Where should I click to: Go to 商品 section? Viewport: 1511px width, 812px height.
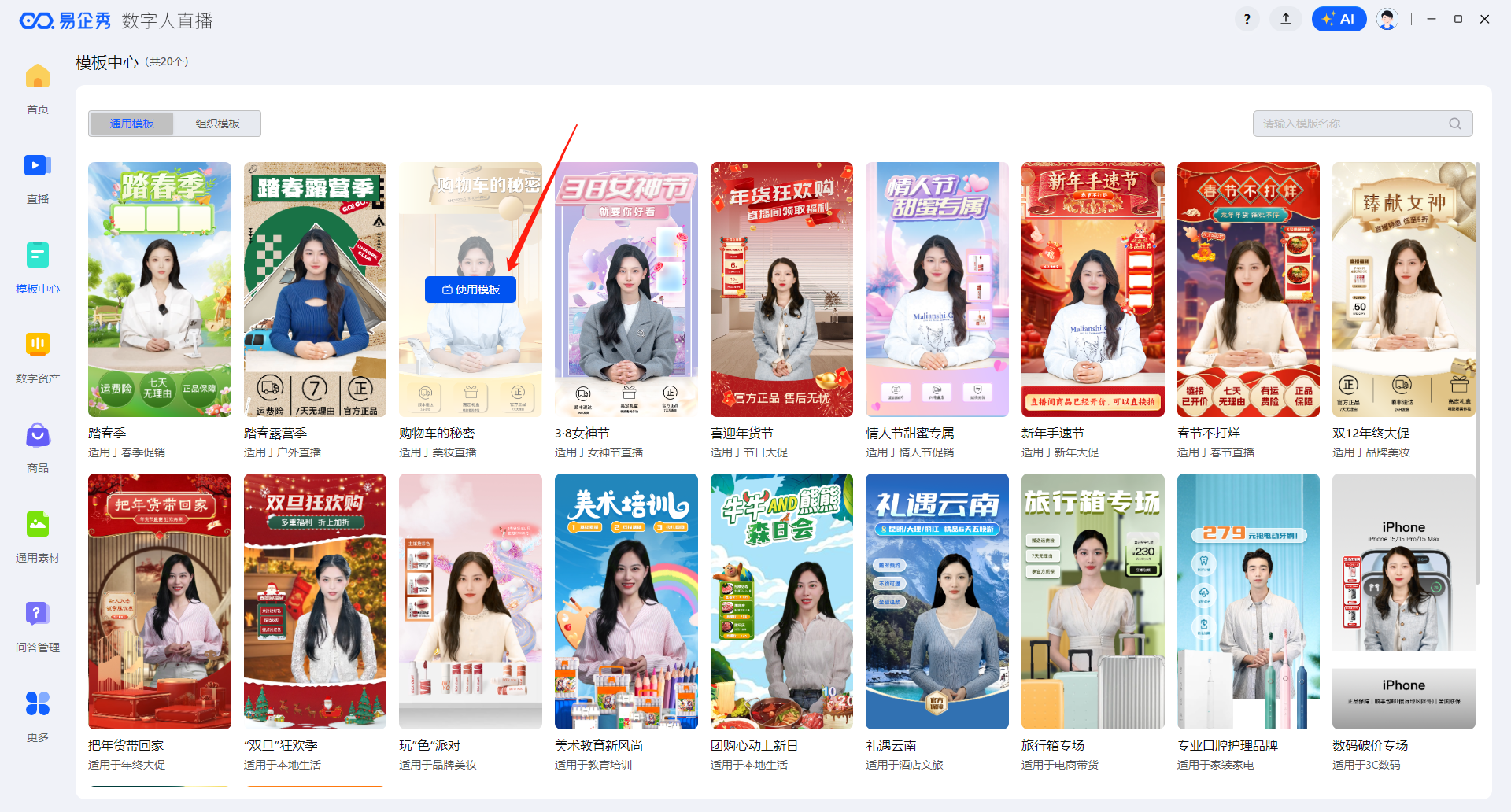(38, 447)
